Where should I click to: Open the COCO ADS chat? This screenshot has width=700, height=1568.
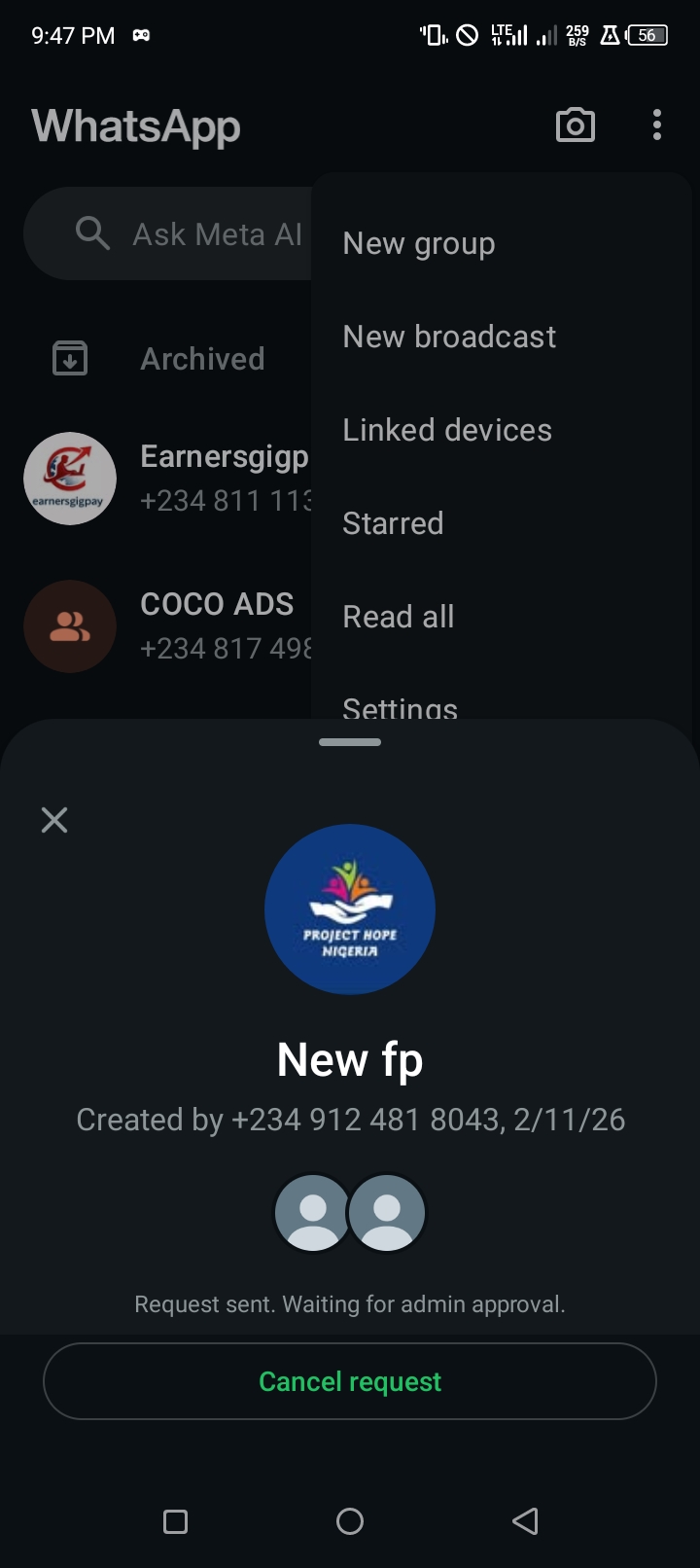[x=165, y=626]
